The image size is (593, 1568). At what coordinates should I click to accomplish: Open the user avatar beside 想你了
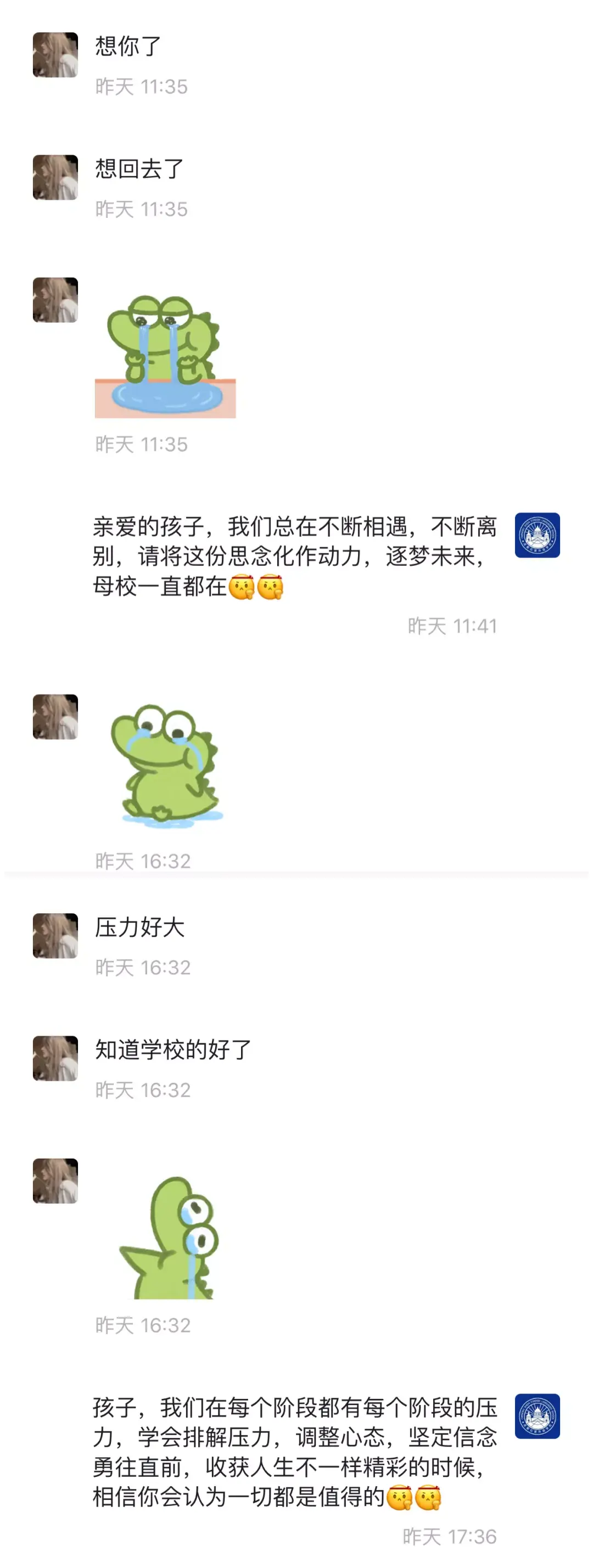click(55, 55)
